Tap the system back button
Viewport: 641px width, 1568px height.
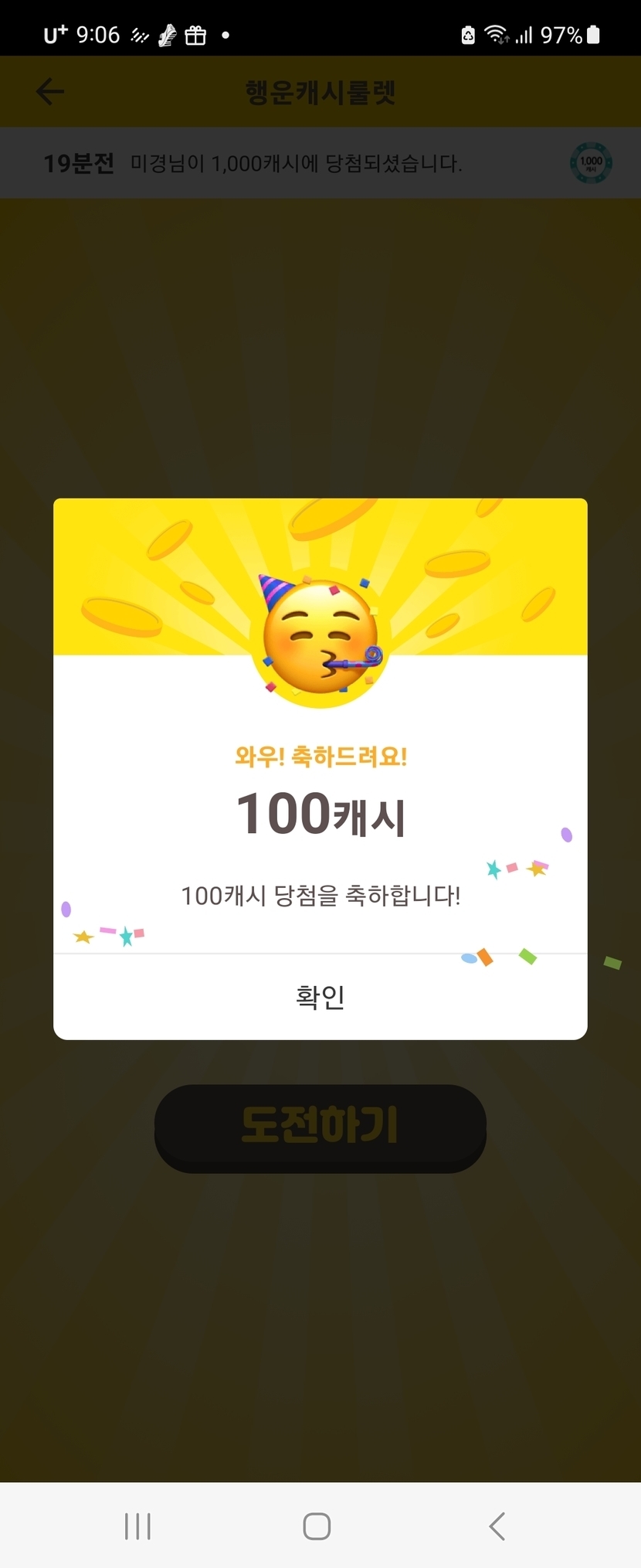pos(497,1525)
